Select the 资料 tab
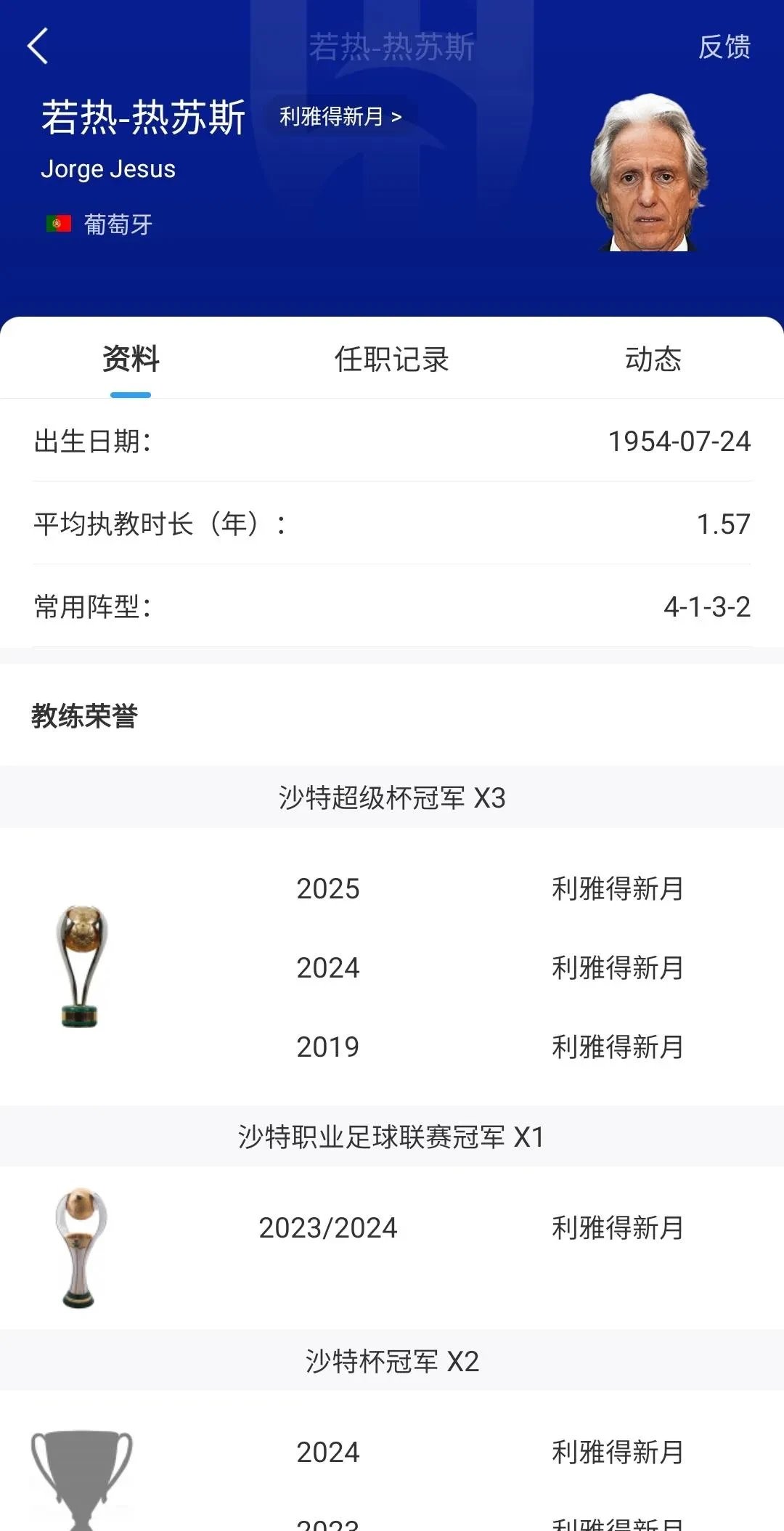The width and height of the screenshot is (784, 1531). (x=131, y=358)
